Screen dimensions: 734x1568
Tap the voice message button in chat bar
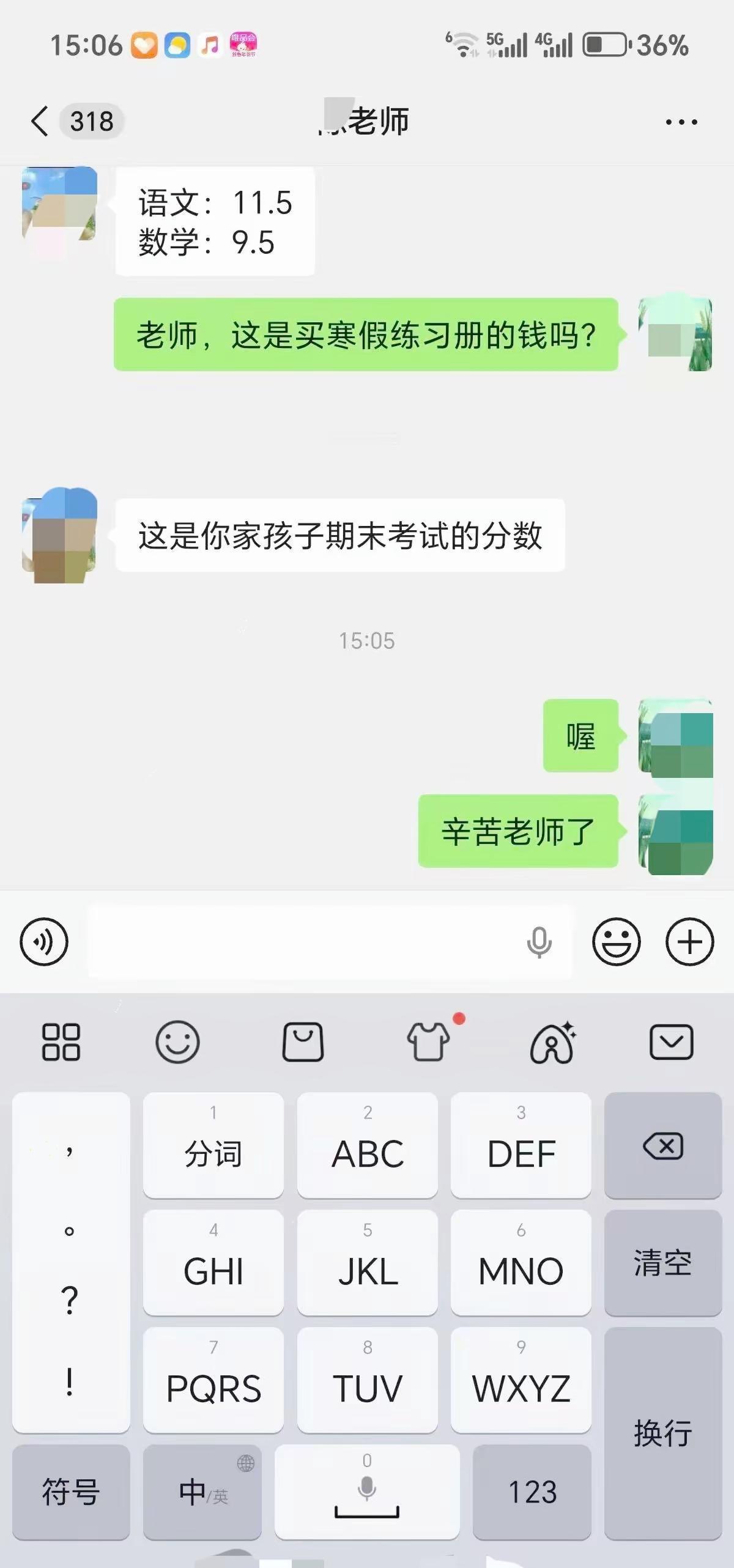click(x=43, y=942)
